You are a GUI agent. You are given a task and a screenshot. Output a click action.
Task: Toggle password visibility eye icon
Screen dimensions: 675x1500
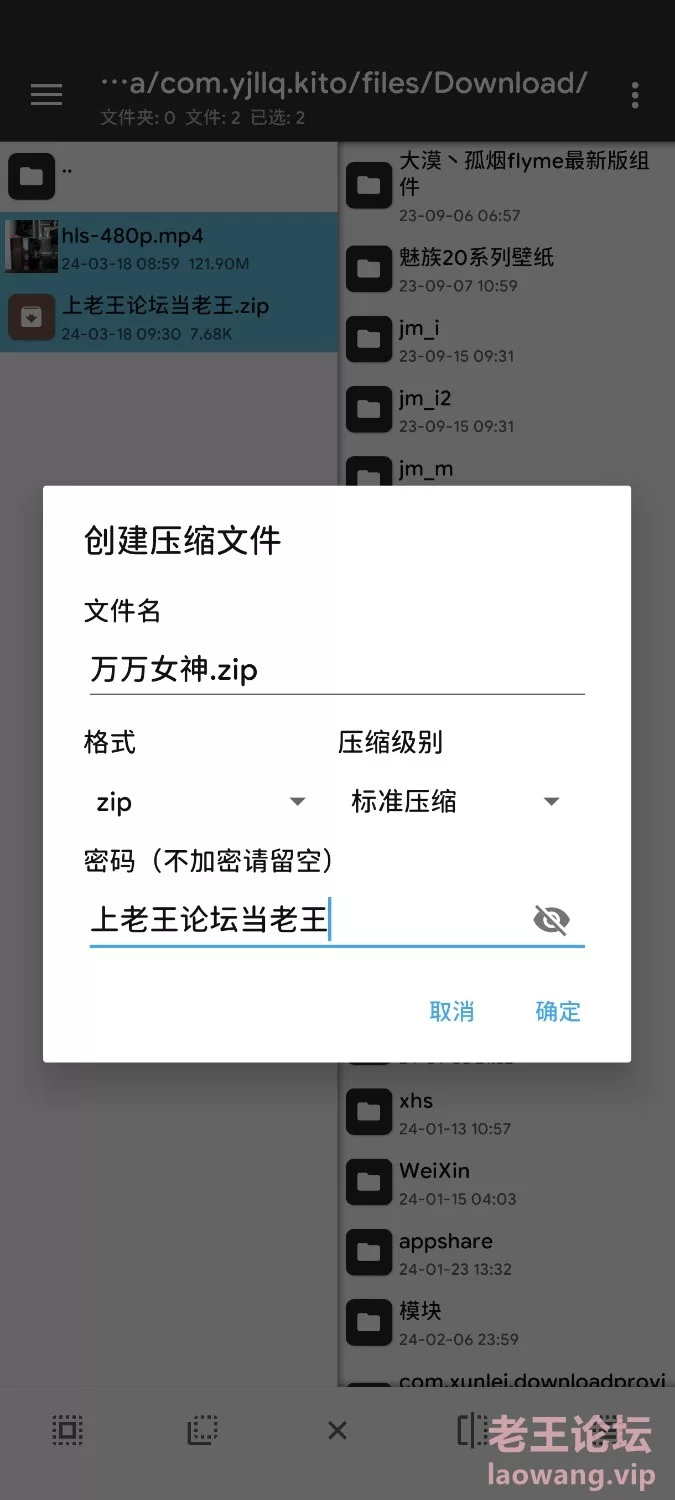(551, 920)
